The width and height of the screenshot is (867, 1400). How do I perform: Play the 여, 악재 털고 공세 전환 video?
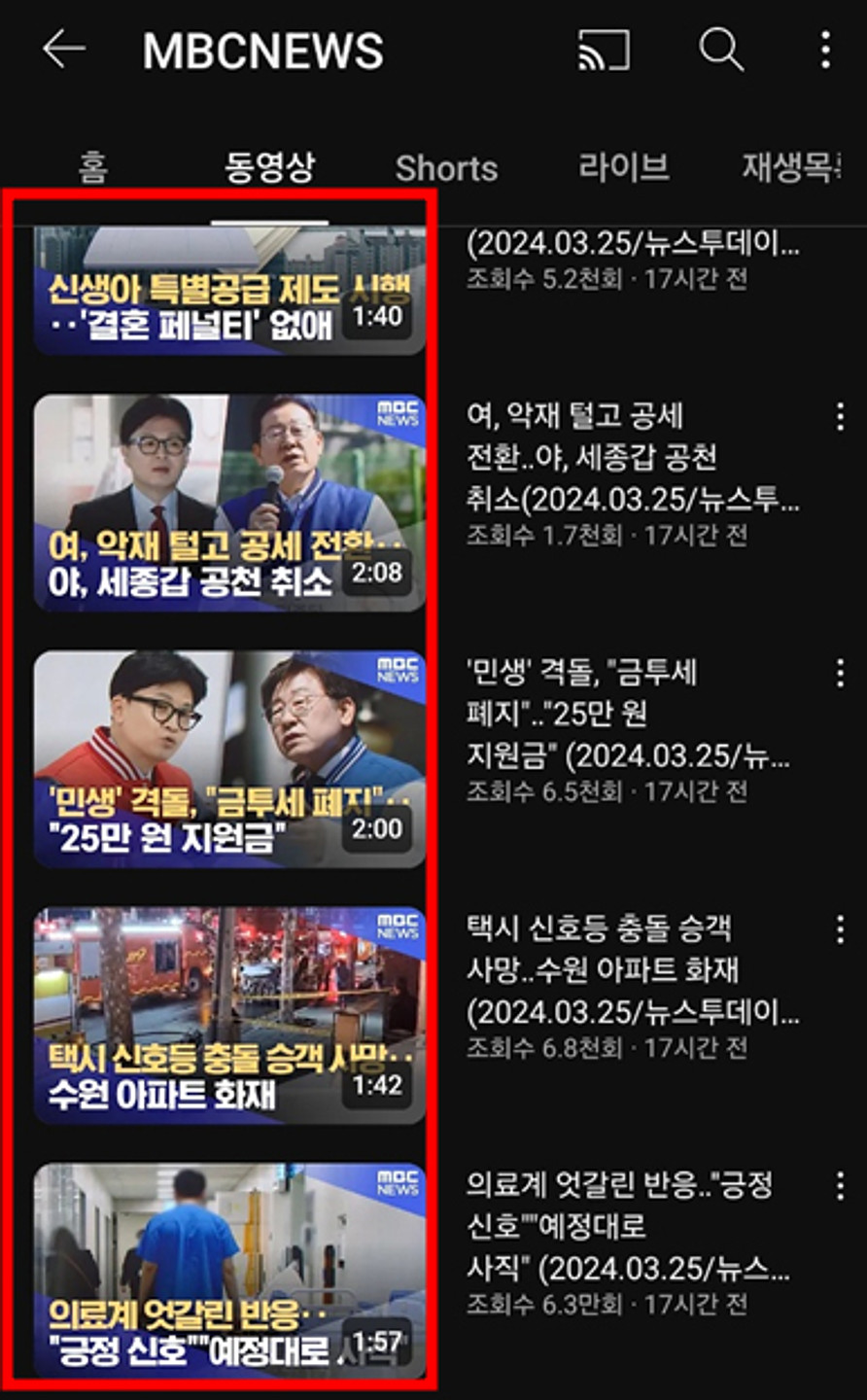tap(229, 503)
